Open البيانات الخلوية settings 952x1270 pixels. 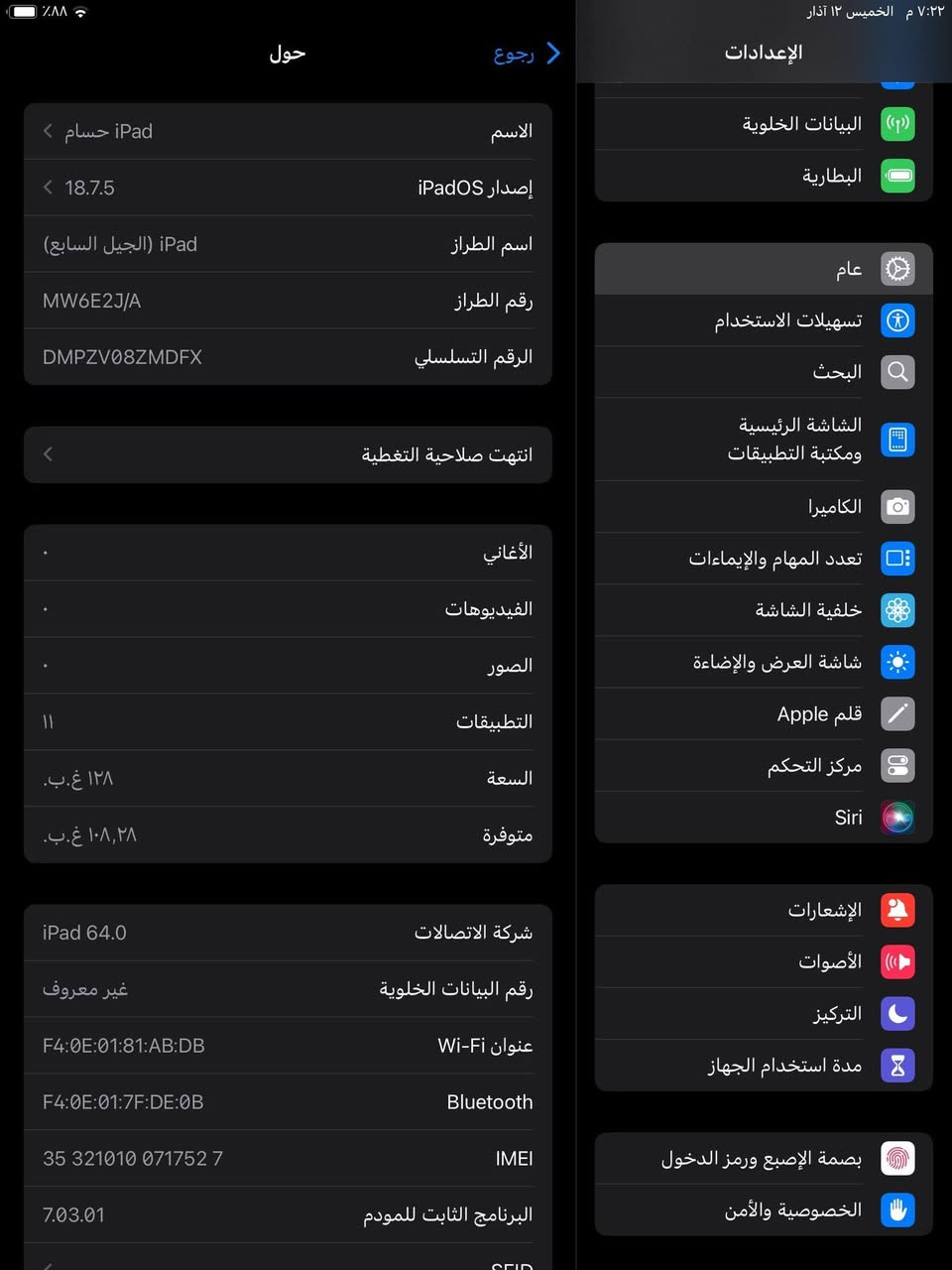[764, 124]
